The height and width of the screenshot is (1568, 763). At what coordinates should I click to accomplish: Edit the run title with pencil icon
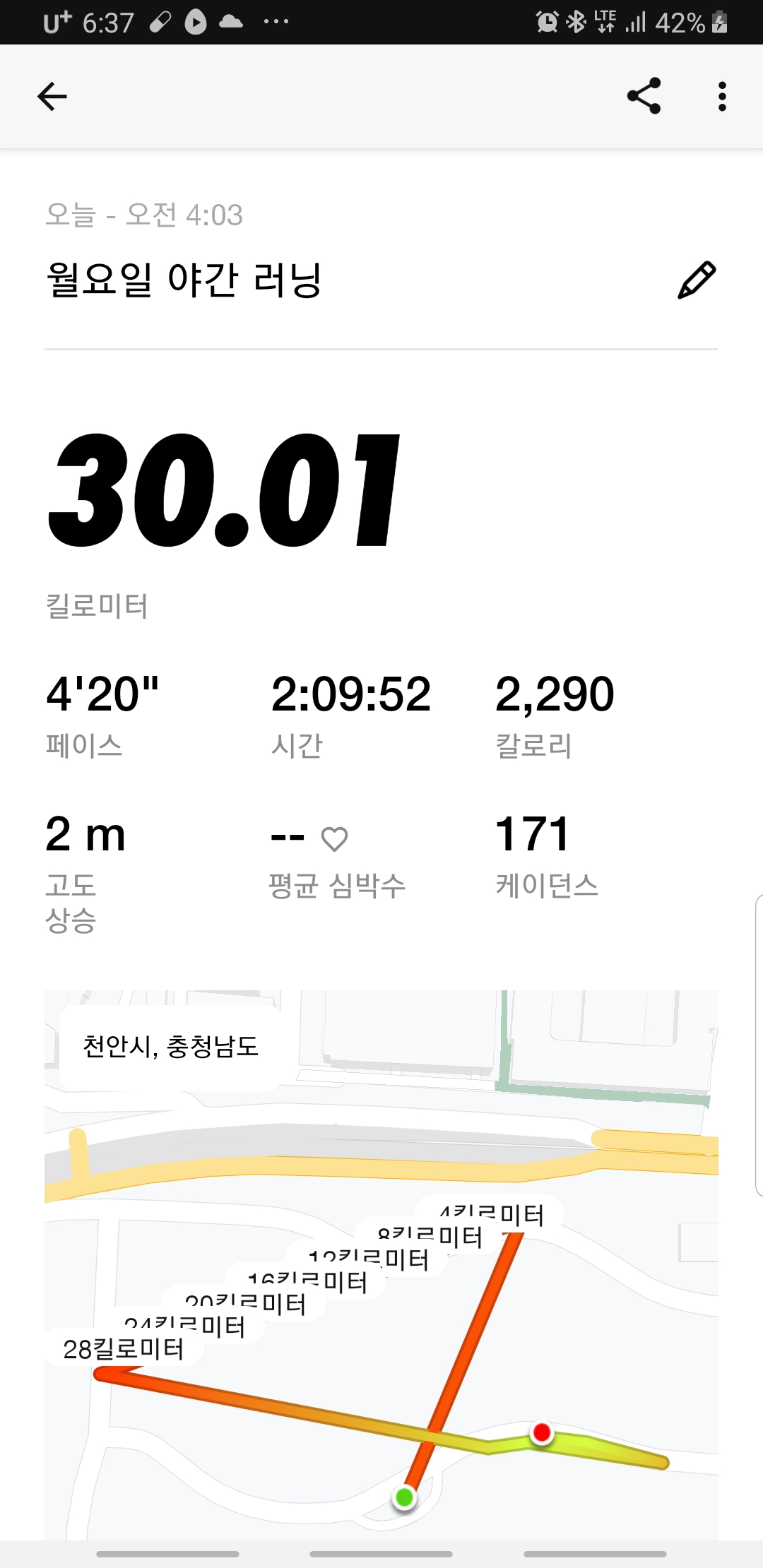[x=697, y=280]
